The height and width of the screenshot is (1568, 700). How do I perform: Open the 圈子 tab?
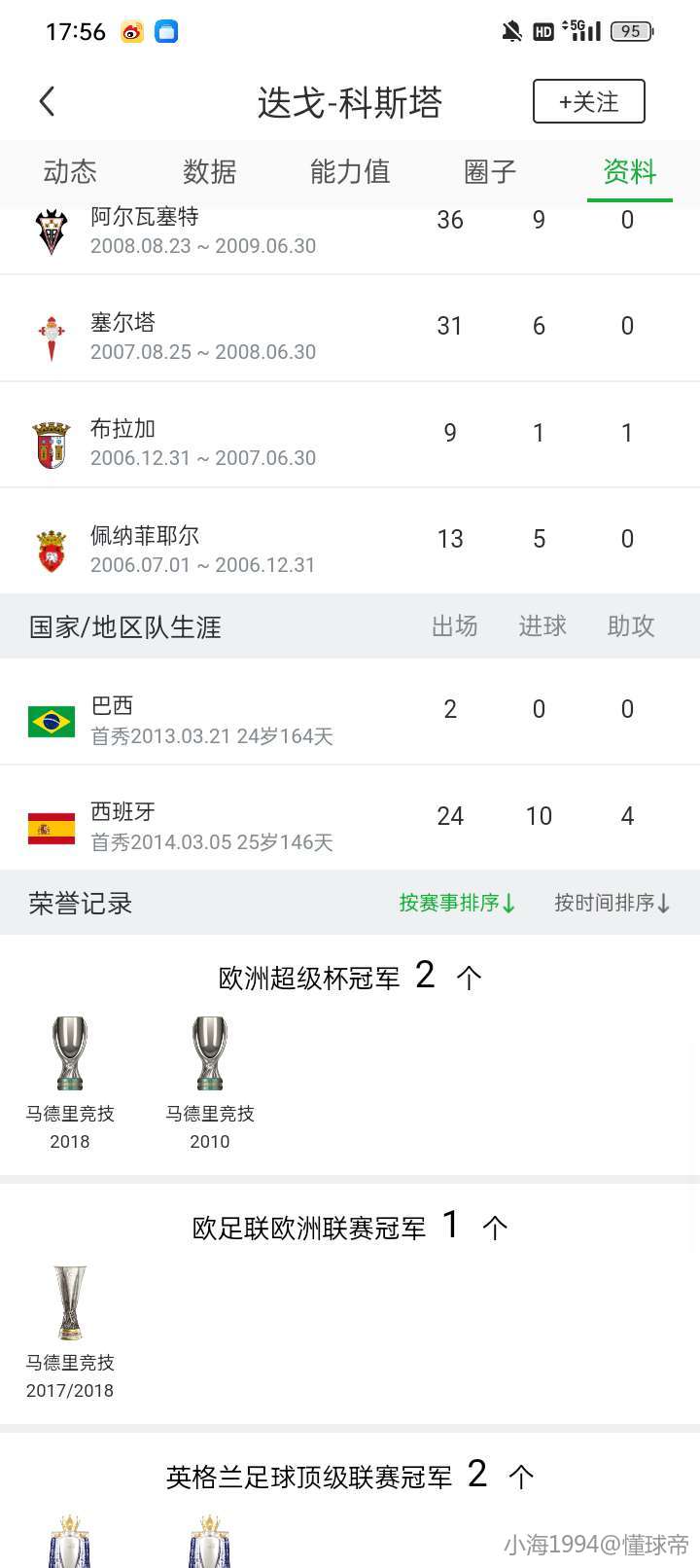pyautogui.click(x=490, y=172)
